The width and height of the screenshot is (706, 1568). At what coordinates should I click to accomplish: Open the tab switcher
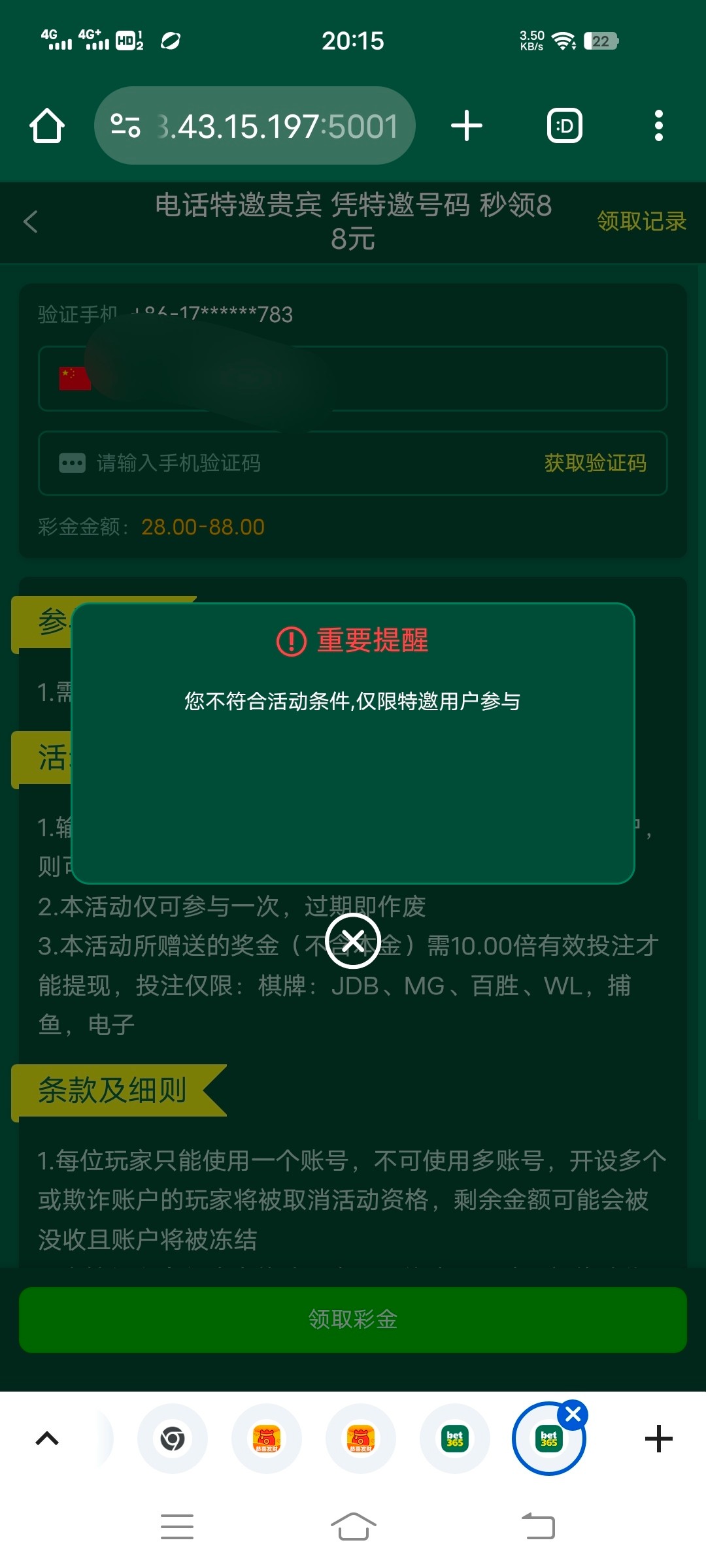564,125
